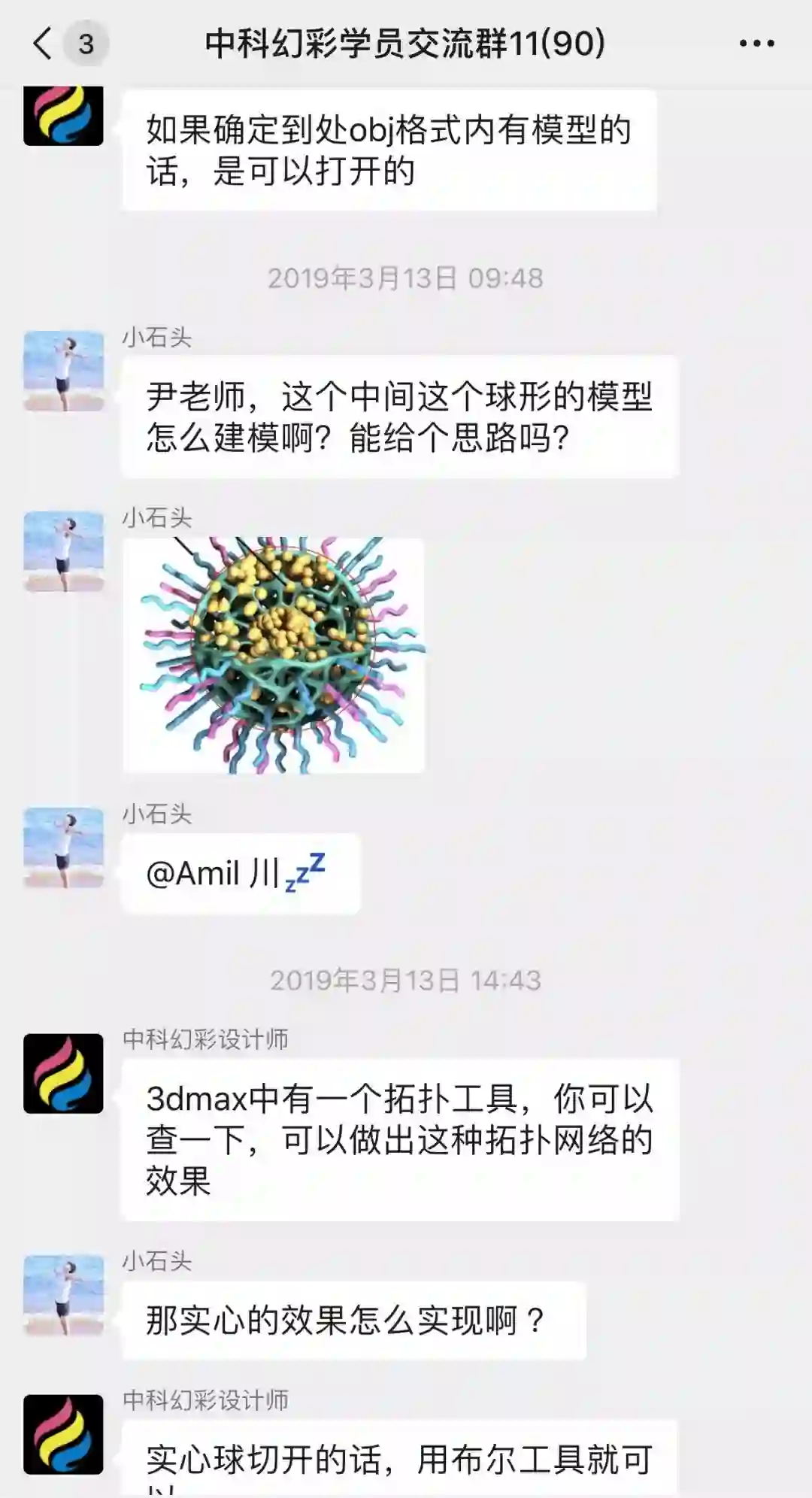The height and width of the screenshot is (1498, 812).
Task: Open 中科幻彩设计师's avatar beside the 3dmax message
Action: click(x=63, y=1073)
